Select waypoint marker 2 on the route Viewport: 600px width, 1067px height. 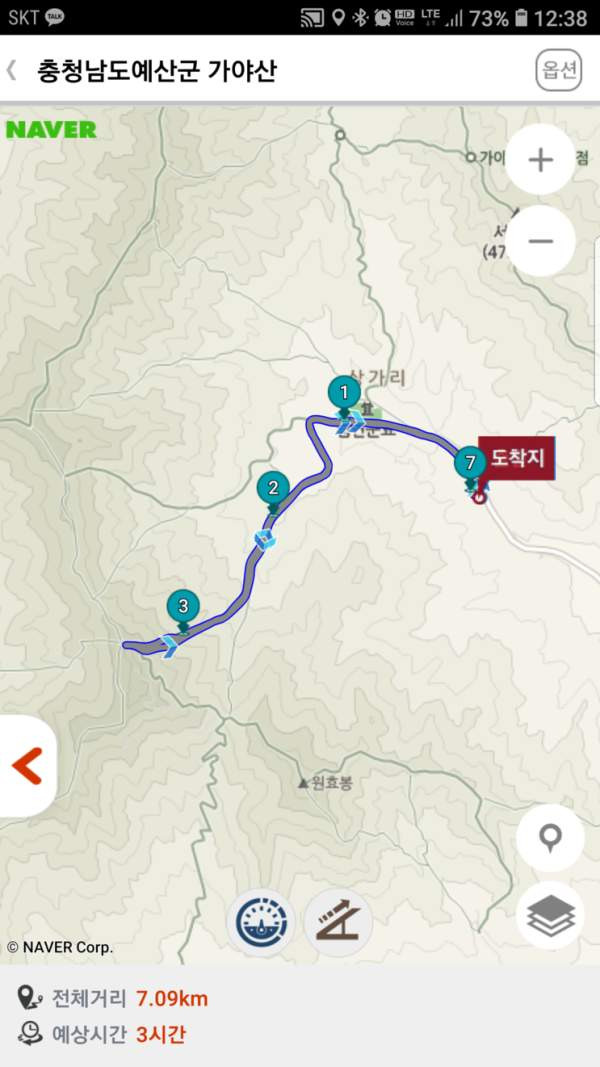point(273,491)
